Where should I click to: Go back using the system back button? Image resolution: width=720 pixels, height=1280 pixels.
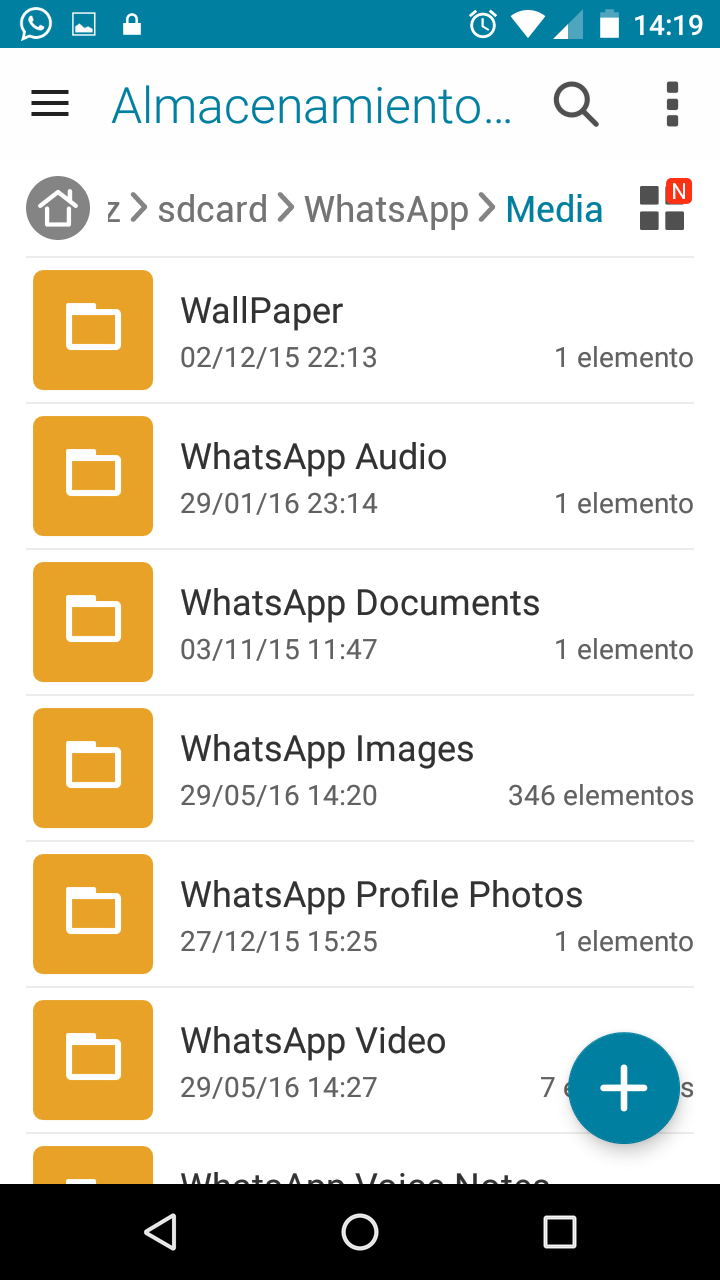(x=160, y=1232)
